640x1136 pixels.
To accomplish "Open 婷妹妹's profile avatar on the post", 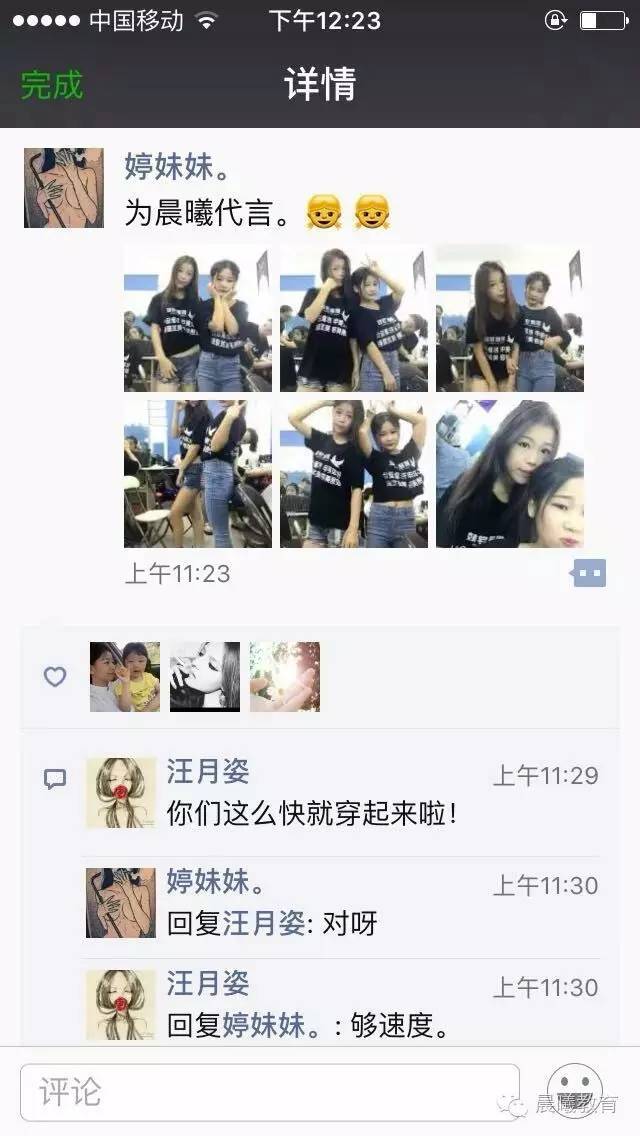I will point(63,188).
